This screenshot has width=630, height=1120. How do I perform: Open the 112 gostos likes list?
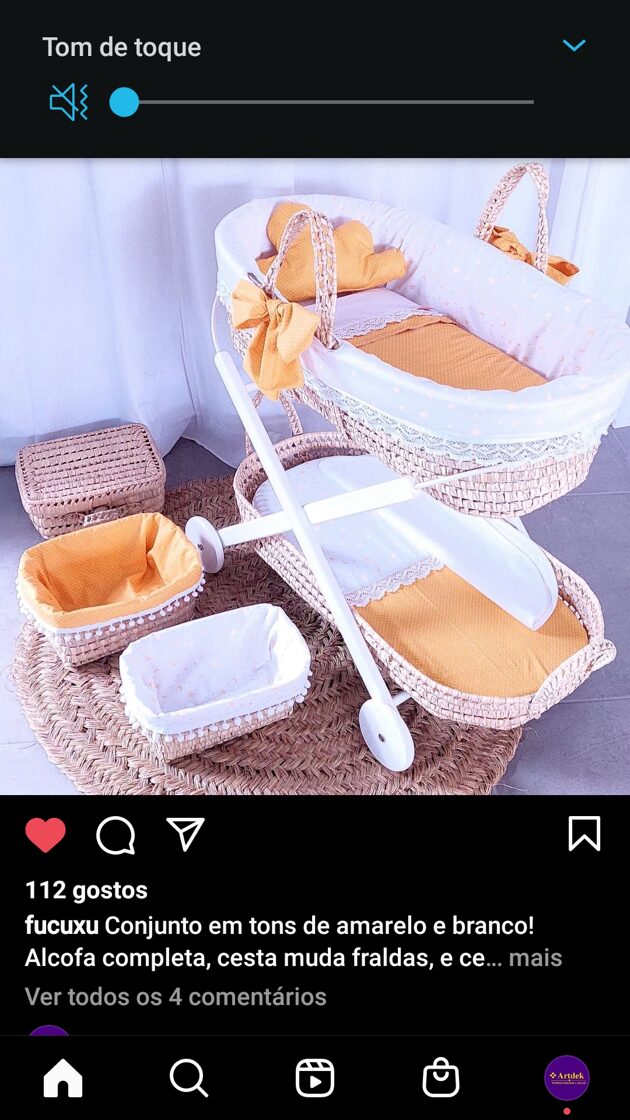[86, 890]
